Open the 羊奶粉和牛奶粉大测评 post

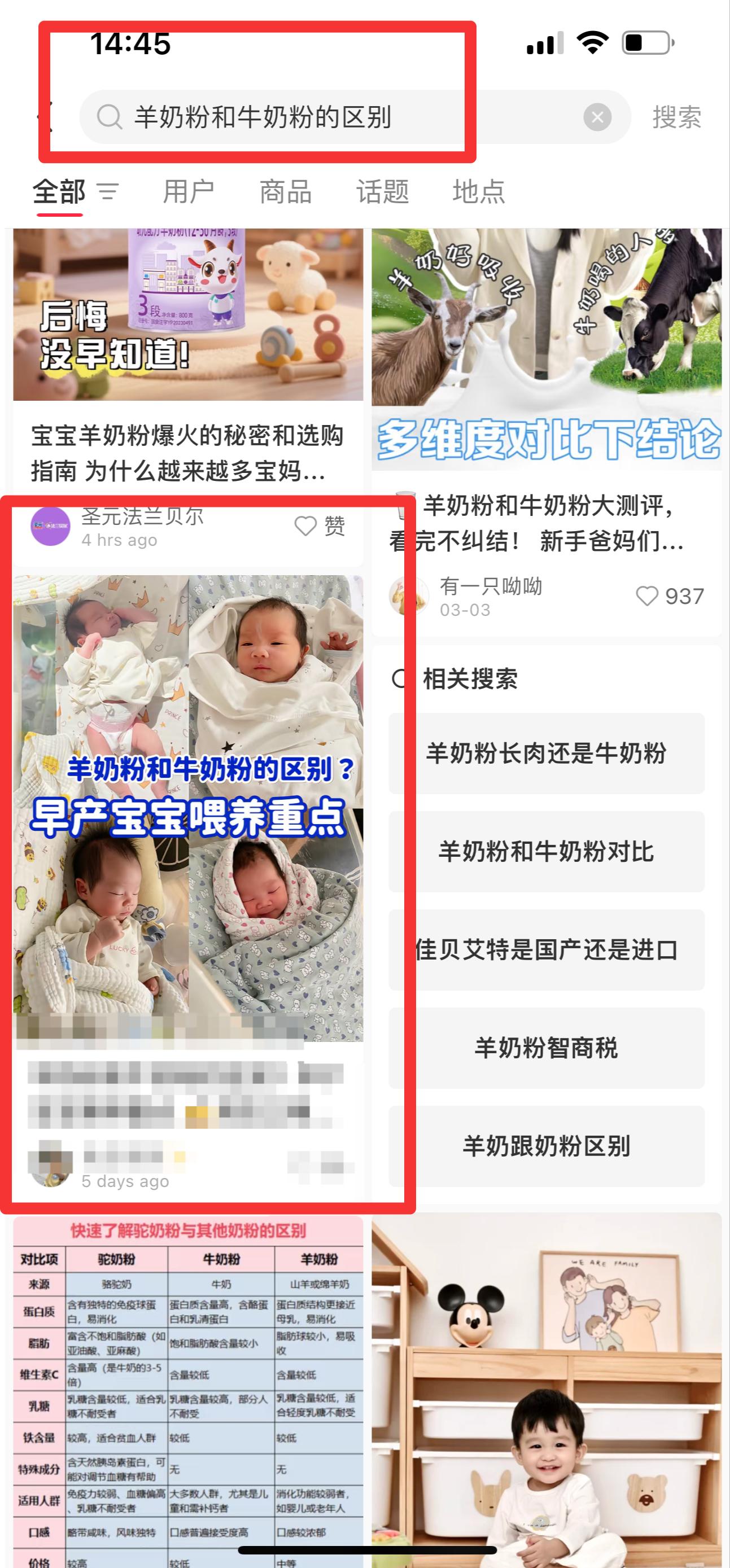coord(546,426)
